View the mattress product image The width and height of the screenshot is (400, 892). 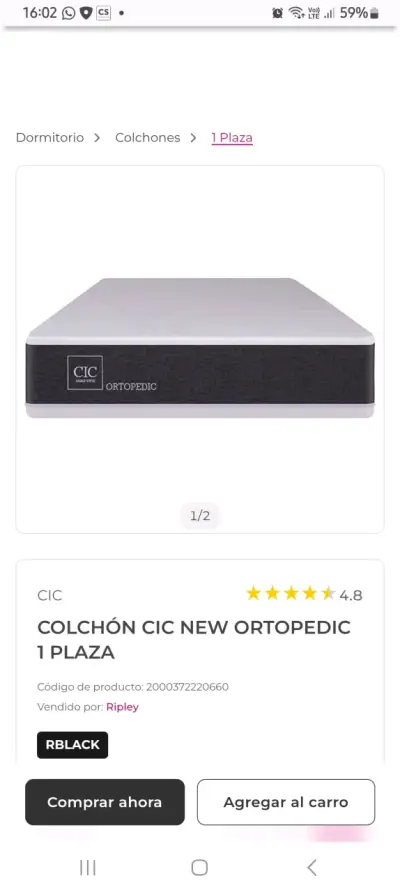[200, 349]
